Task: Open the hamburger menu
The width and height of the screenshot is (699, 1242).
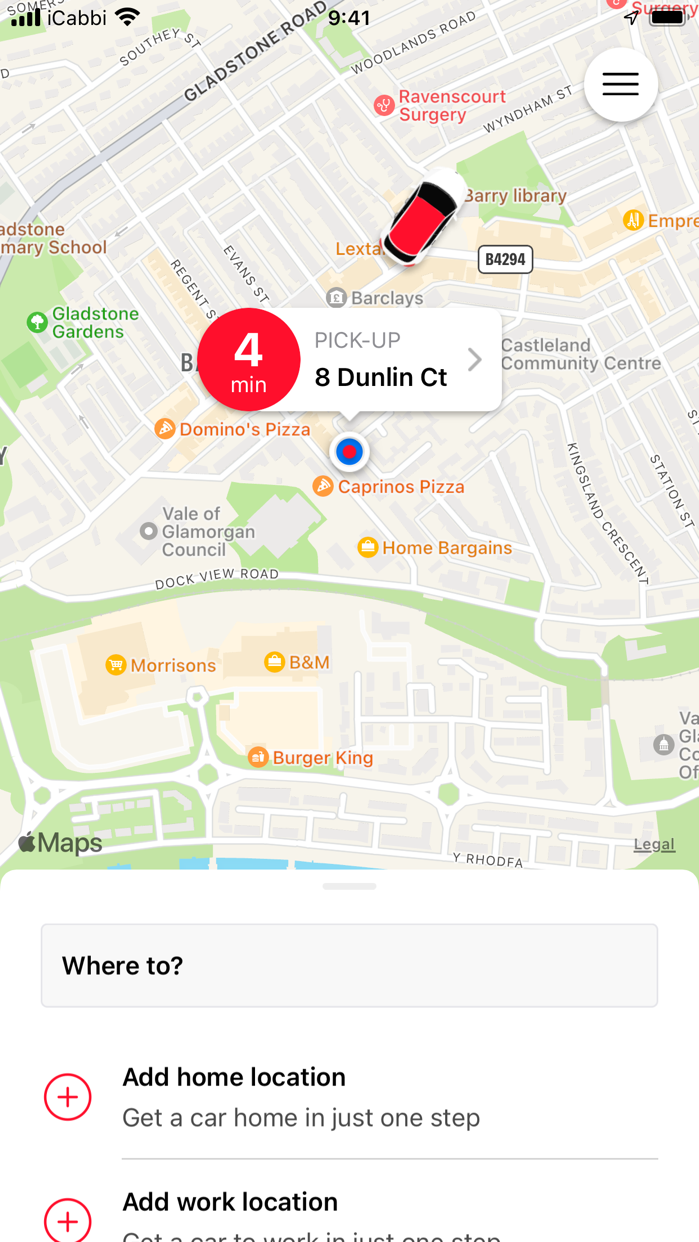Action: (x=620, y=85)
